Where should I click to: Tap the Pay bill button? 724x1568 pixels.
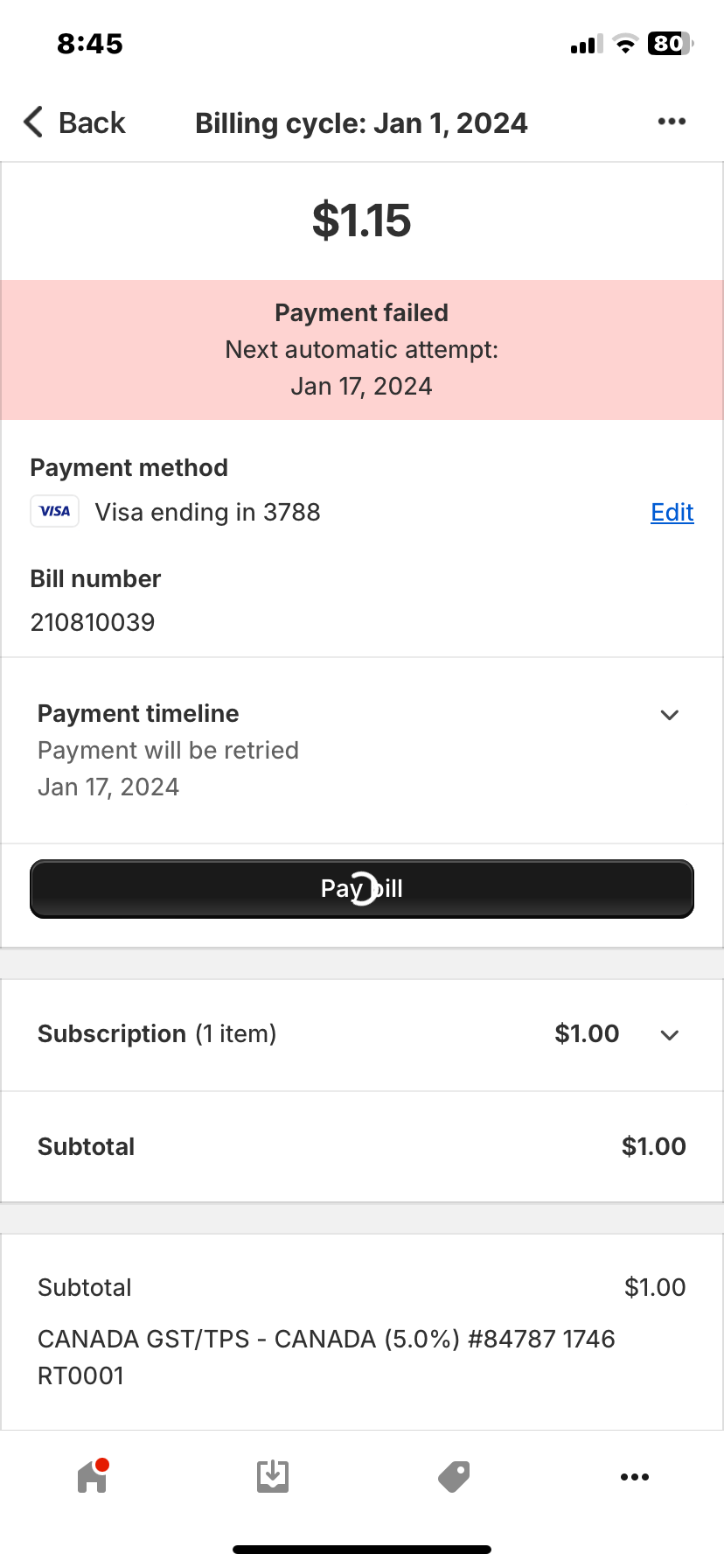pyautogui.click(x=361, y=889)
